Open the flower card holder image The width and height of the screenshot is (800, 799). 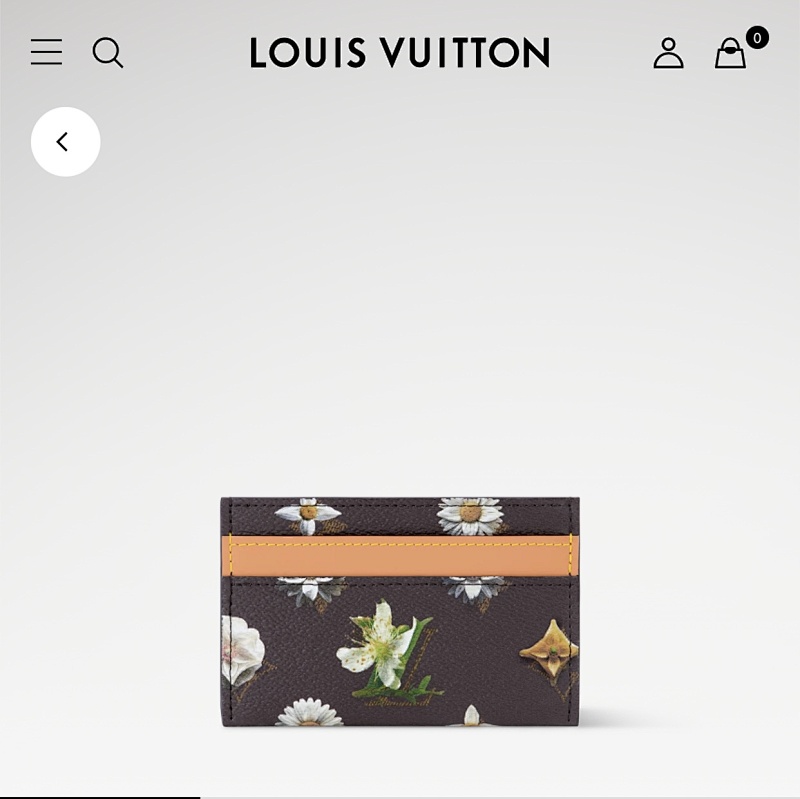[x=400, y=611]
